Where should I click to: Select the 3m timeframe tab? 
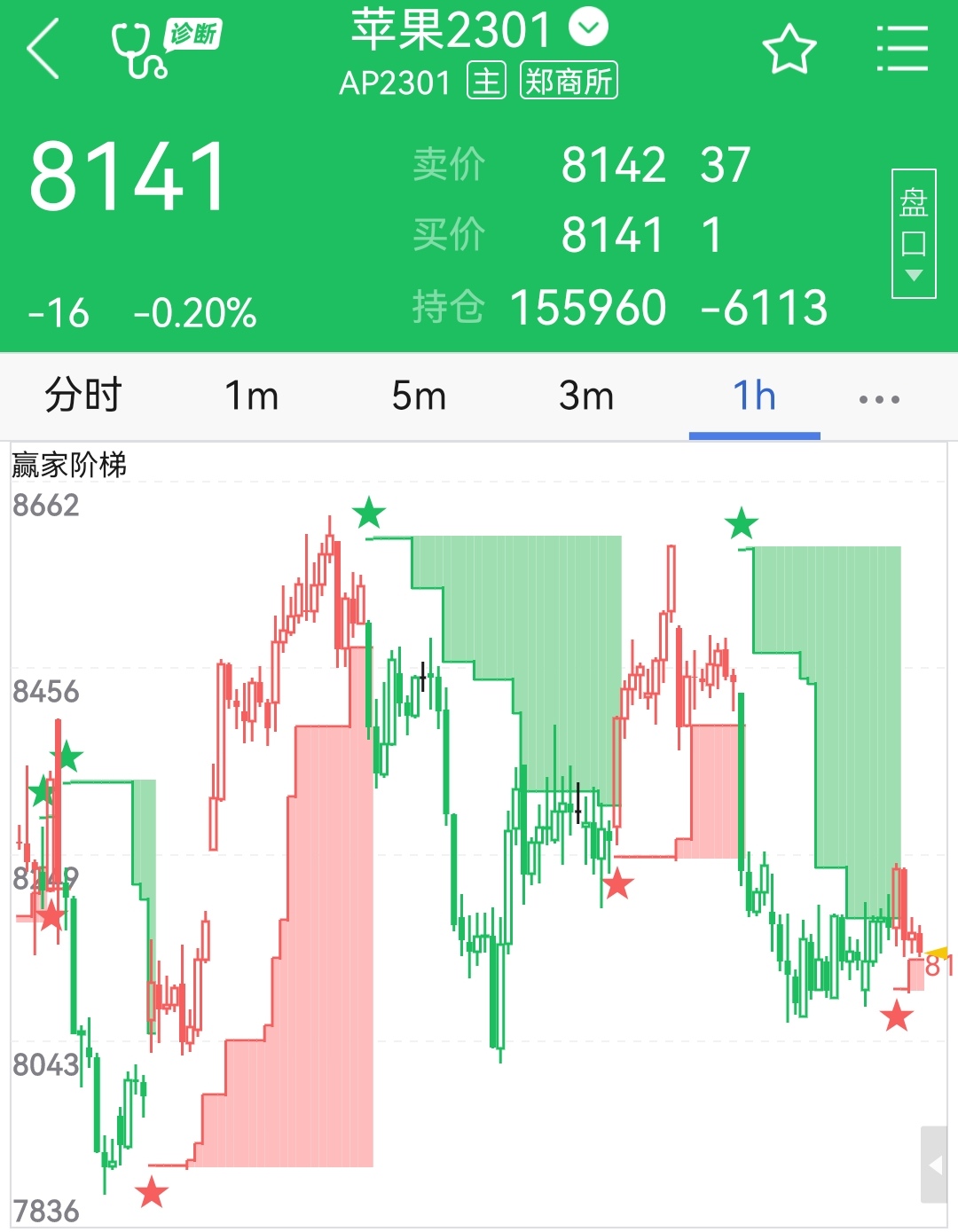coord(585,396)
